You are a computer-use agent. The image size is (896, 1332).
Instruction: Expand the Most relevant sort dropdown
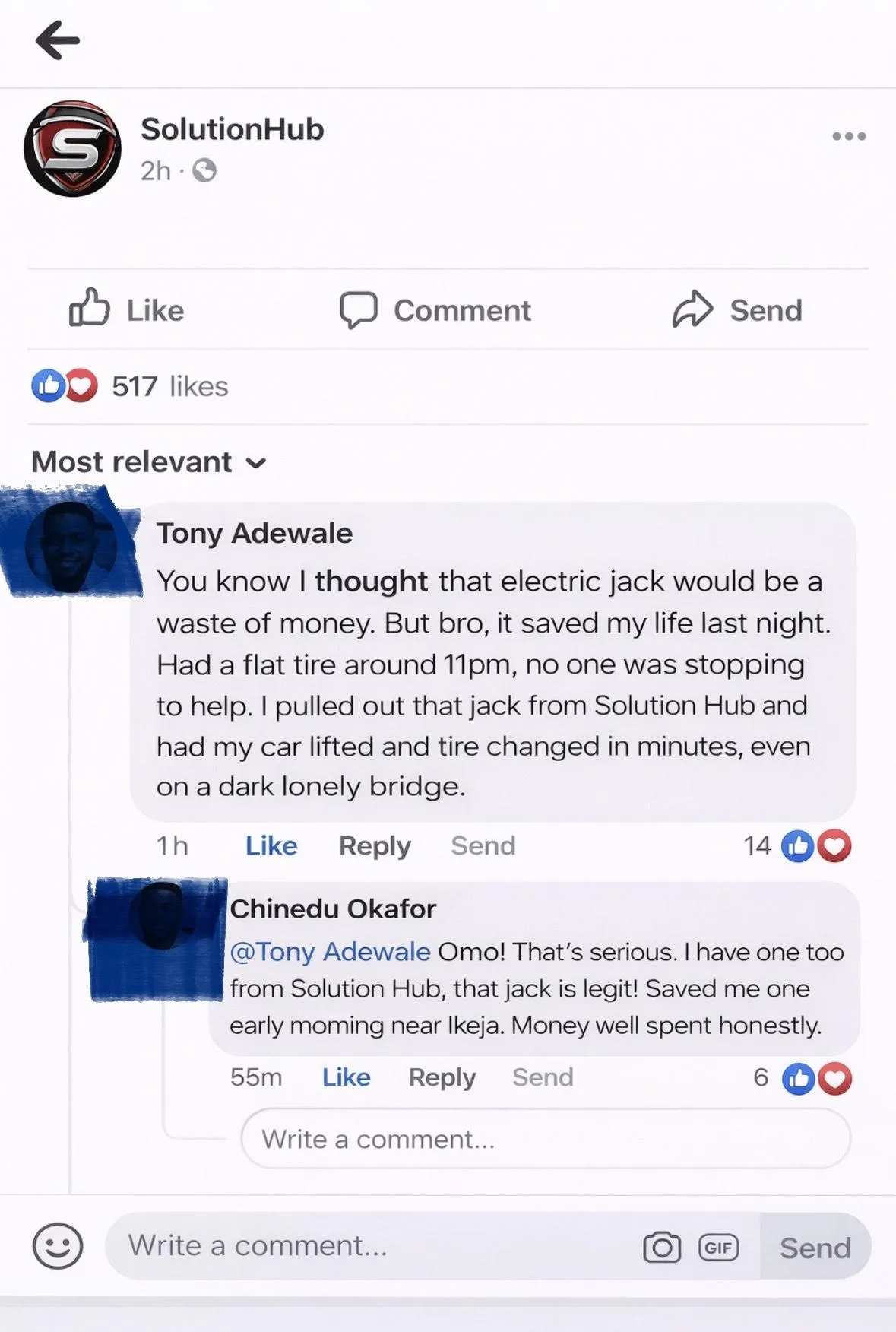coord(149,462)
